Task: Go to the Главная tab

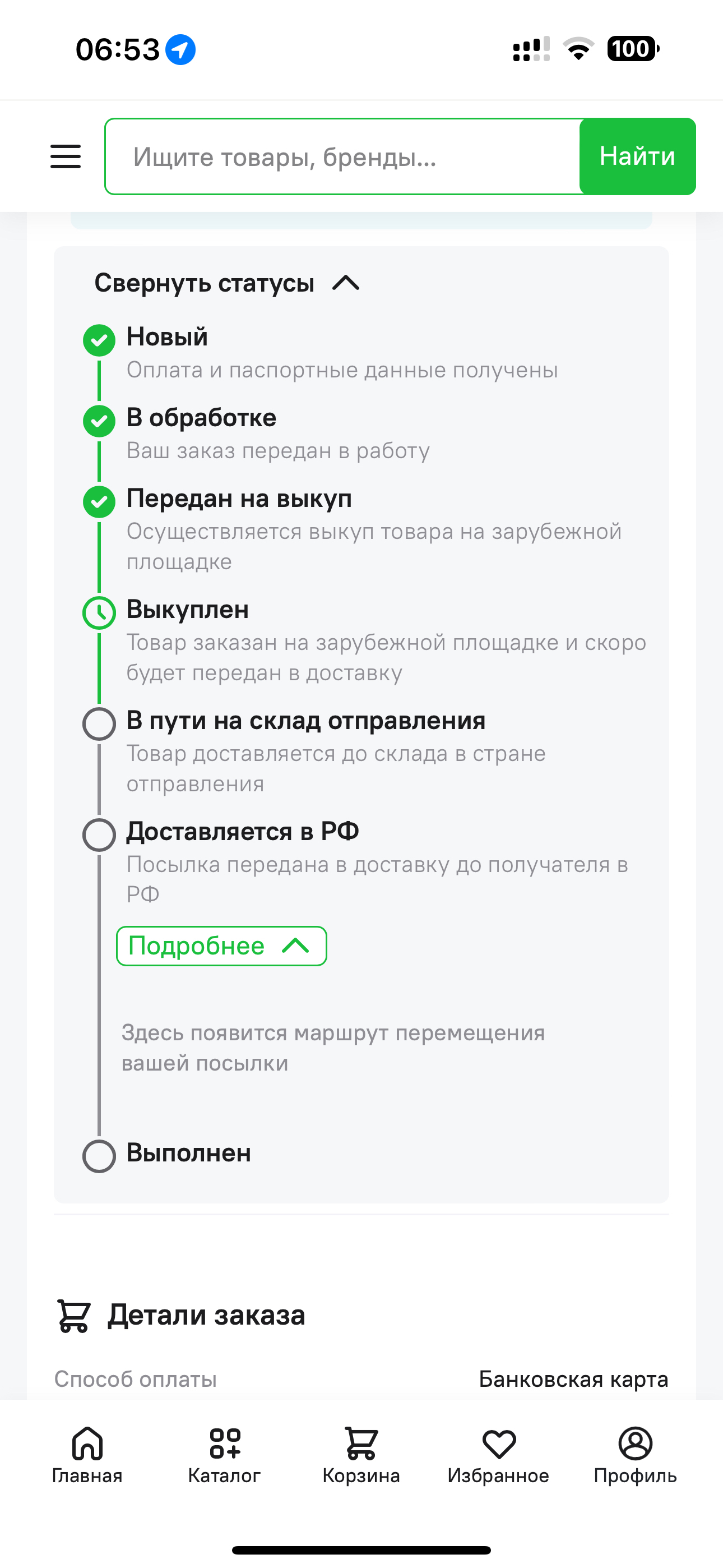Action: 87,1455
